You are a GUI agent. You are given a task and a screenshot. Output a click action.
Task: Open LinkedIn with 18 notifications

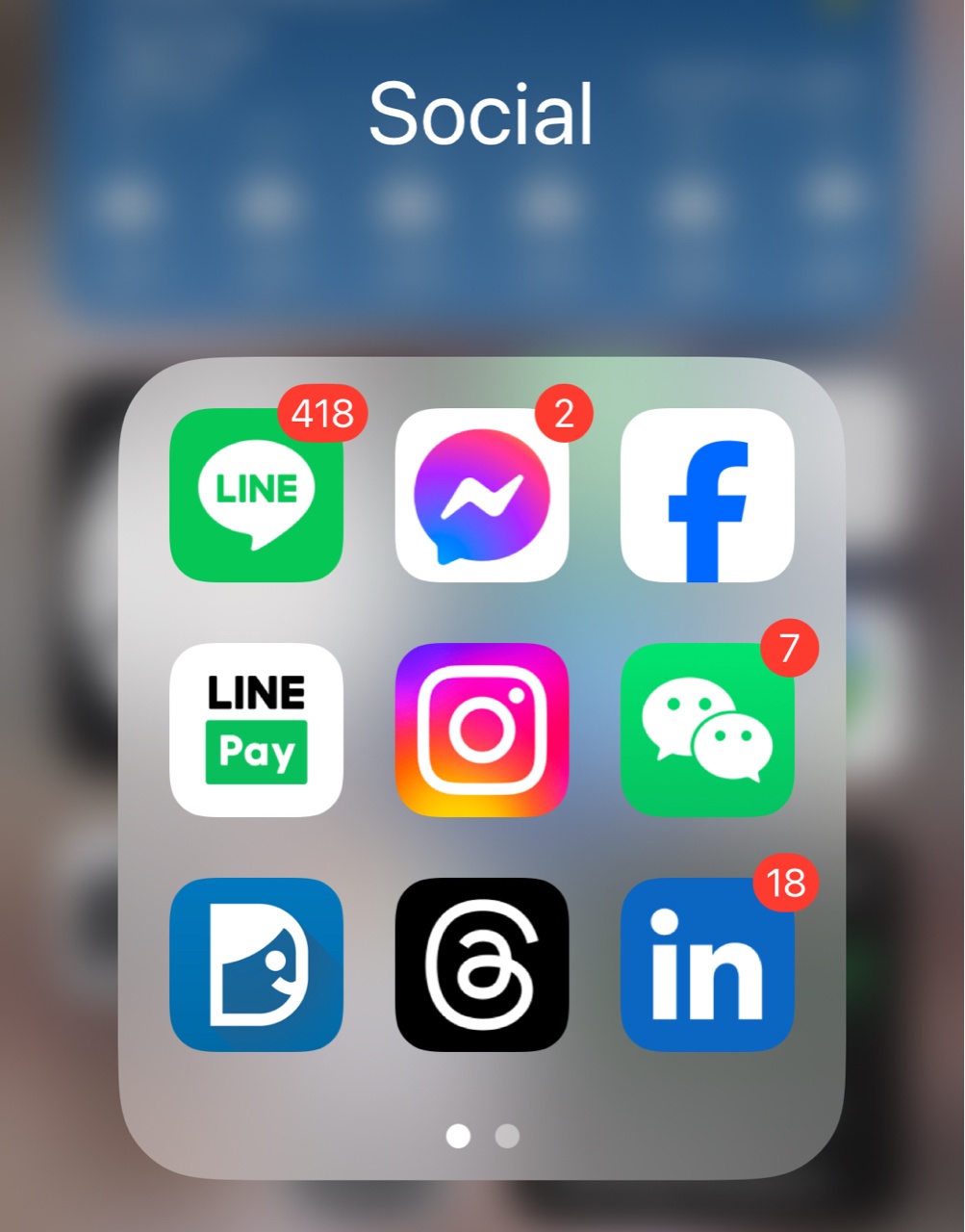(707, 964)
